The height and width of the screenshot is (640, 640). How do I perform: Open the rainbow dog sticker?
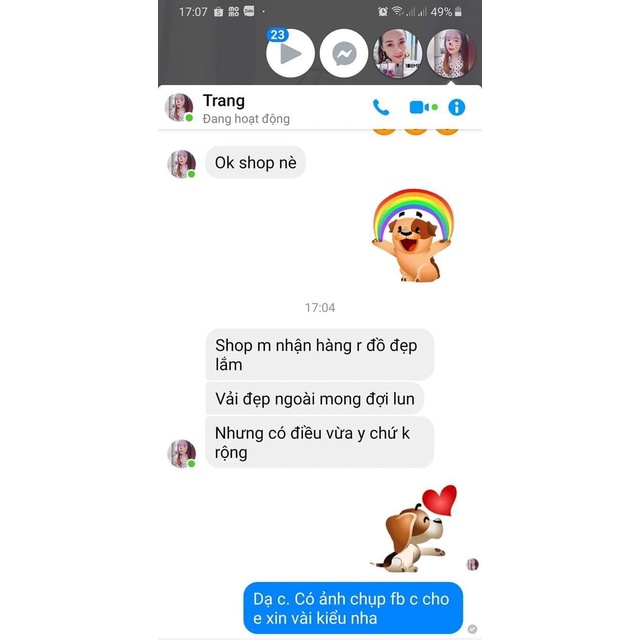click(412, 236)
